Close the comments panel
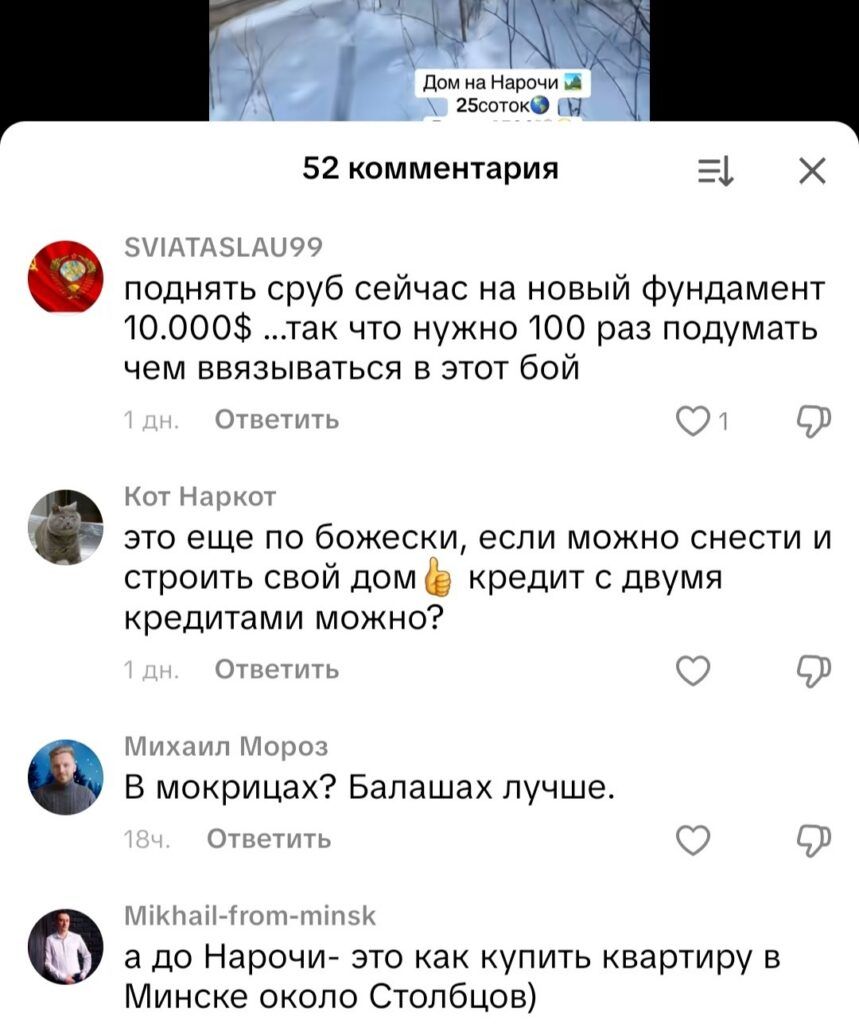Image resolution: width=859 pixels, height=1024 pixels. [811, 173]
